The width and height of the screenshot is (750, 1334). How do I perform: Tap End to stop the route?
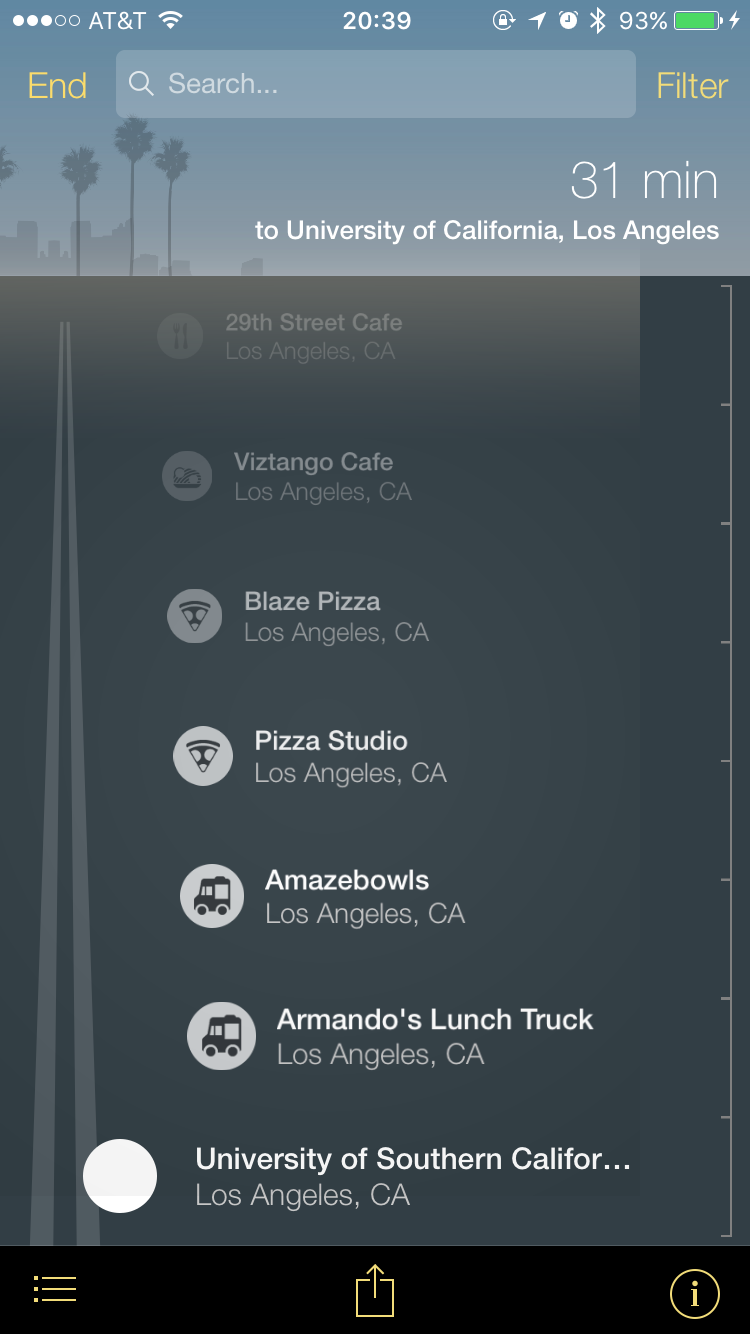(57, 86)
